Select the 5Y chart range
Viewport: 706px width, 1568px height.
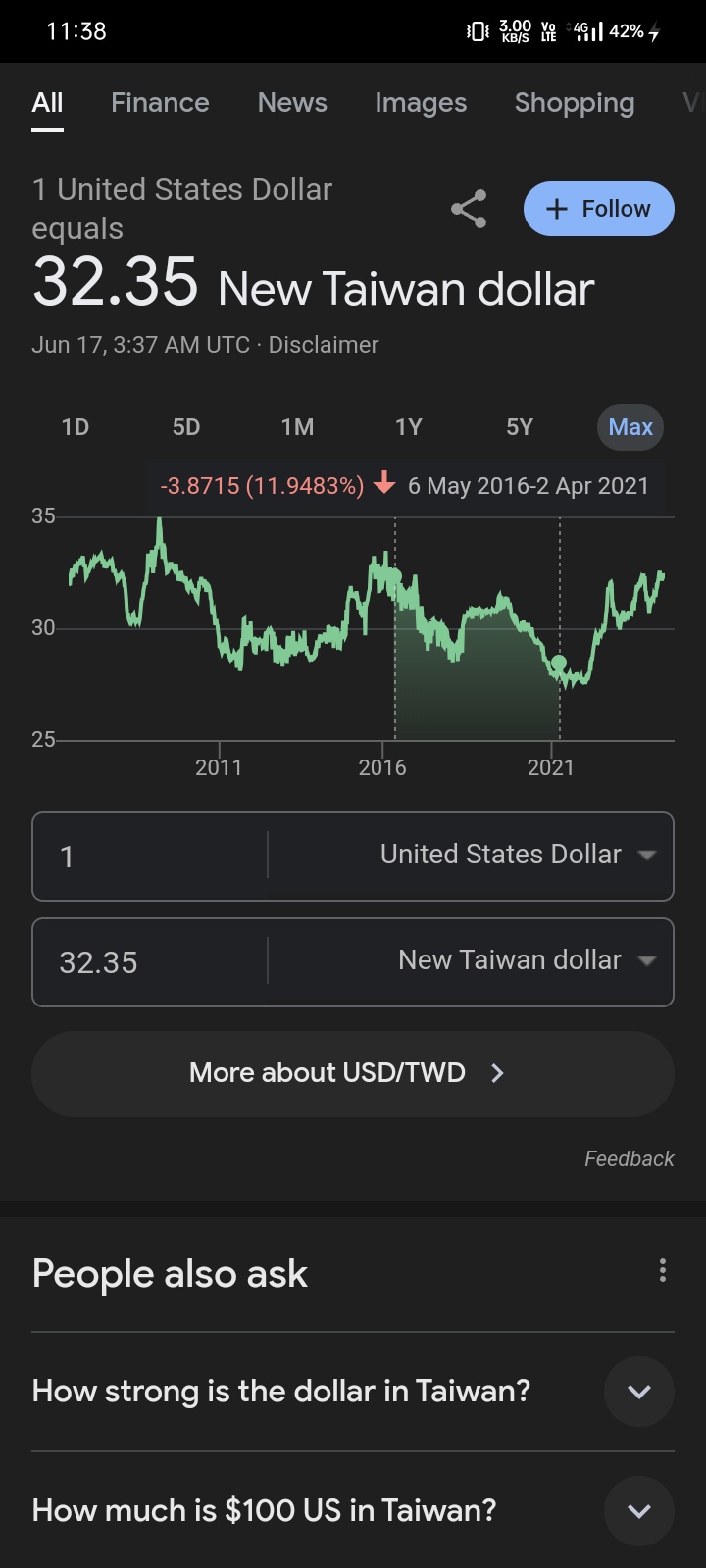(x=520, y=427)
